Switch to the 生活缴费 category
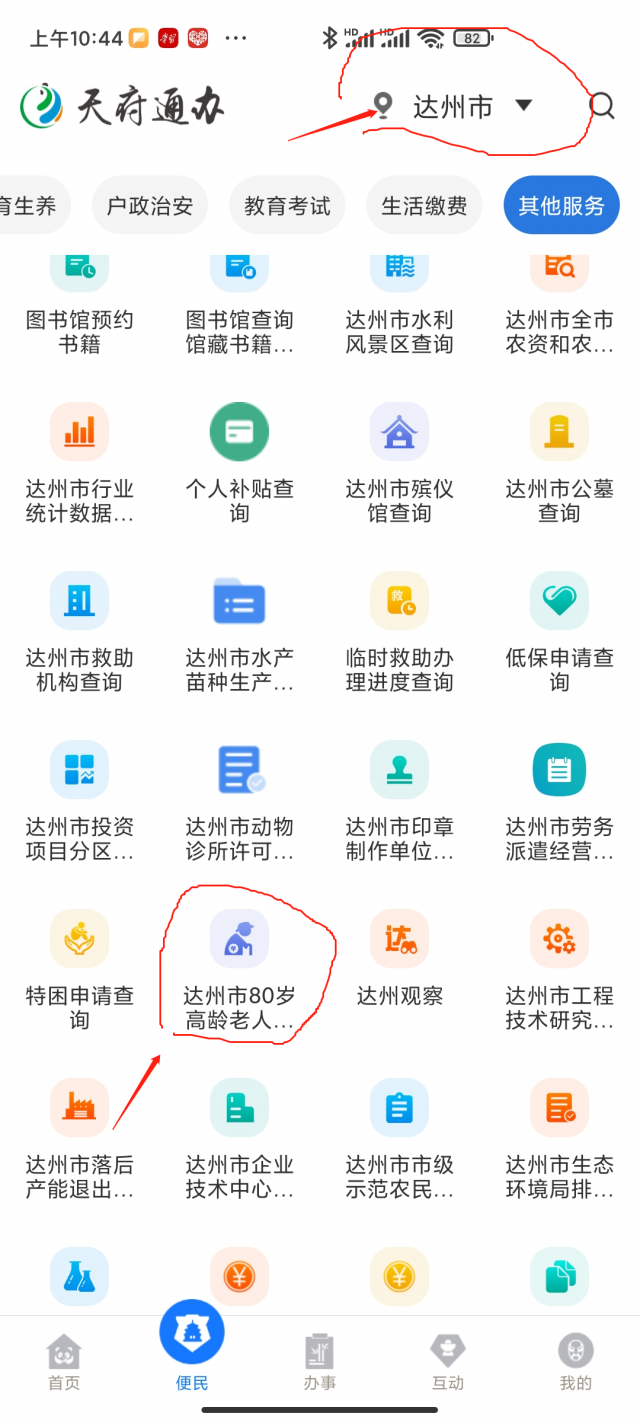This screenshot has width=640, height=1423. pyautogui.click(x=424, y=206)
